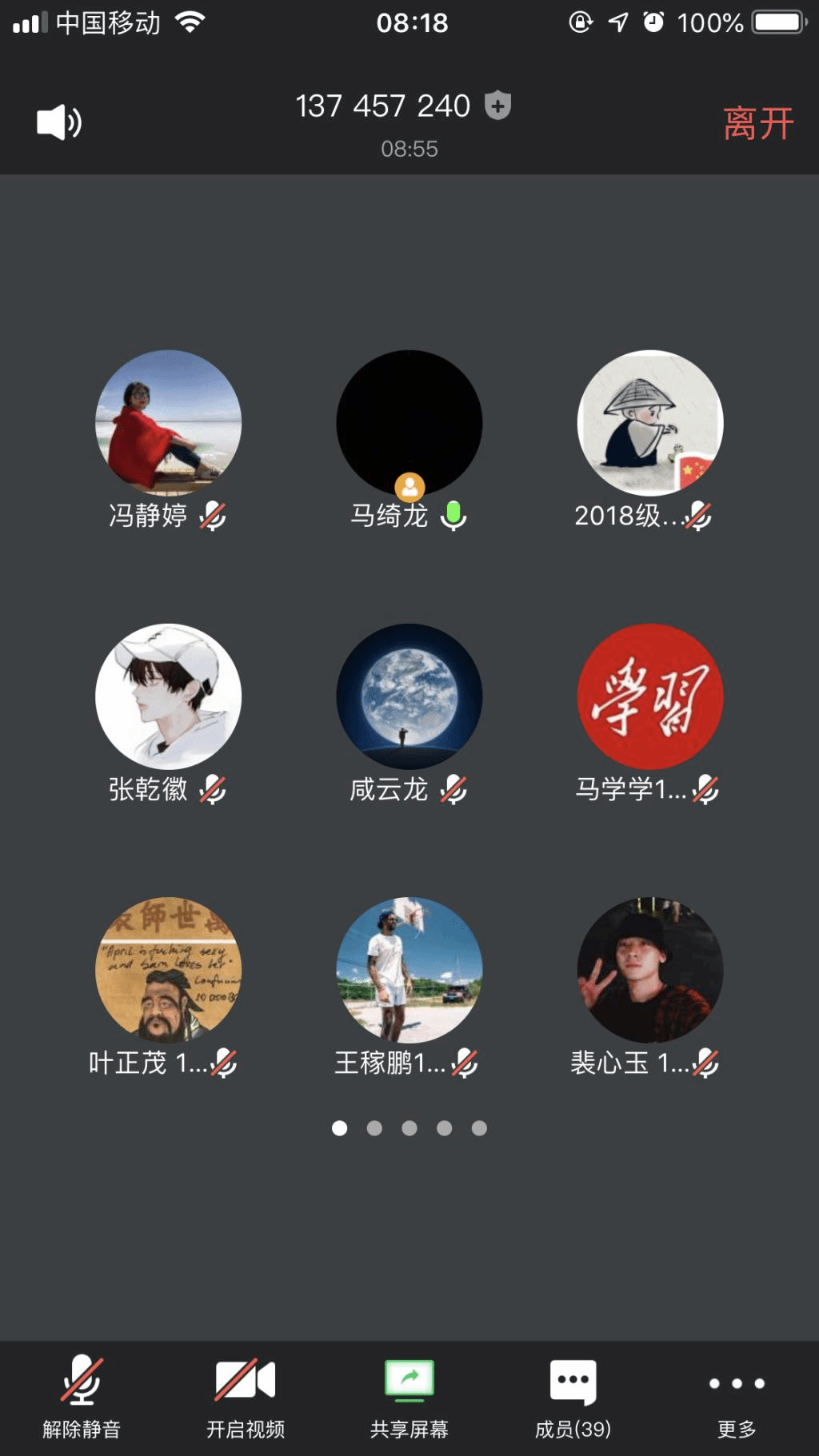Tap 马学学's red 学习 avatar
Image resolution: width=819 pixels, height=1456 pixels.
point(650,696)
